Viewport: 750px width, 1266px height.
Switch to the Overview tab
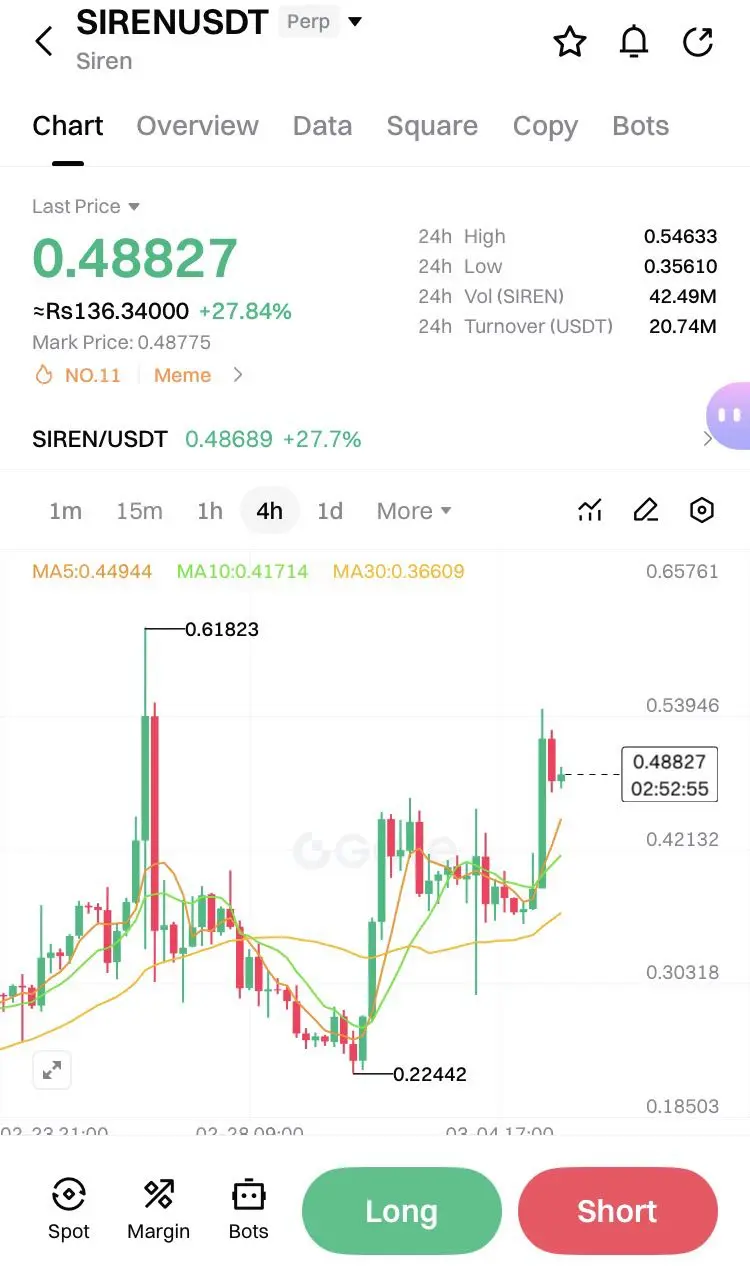click(x=197, y=126)
